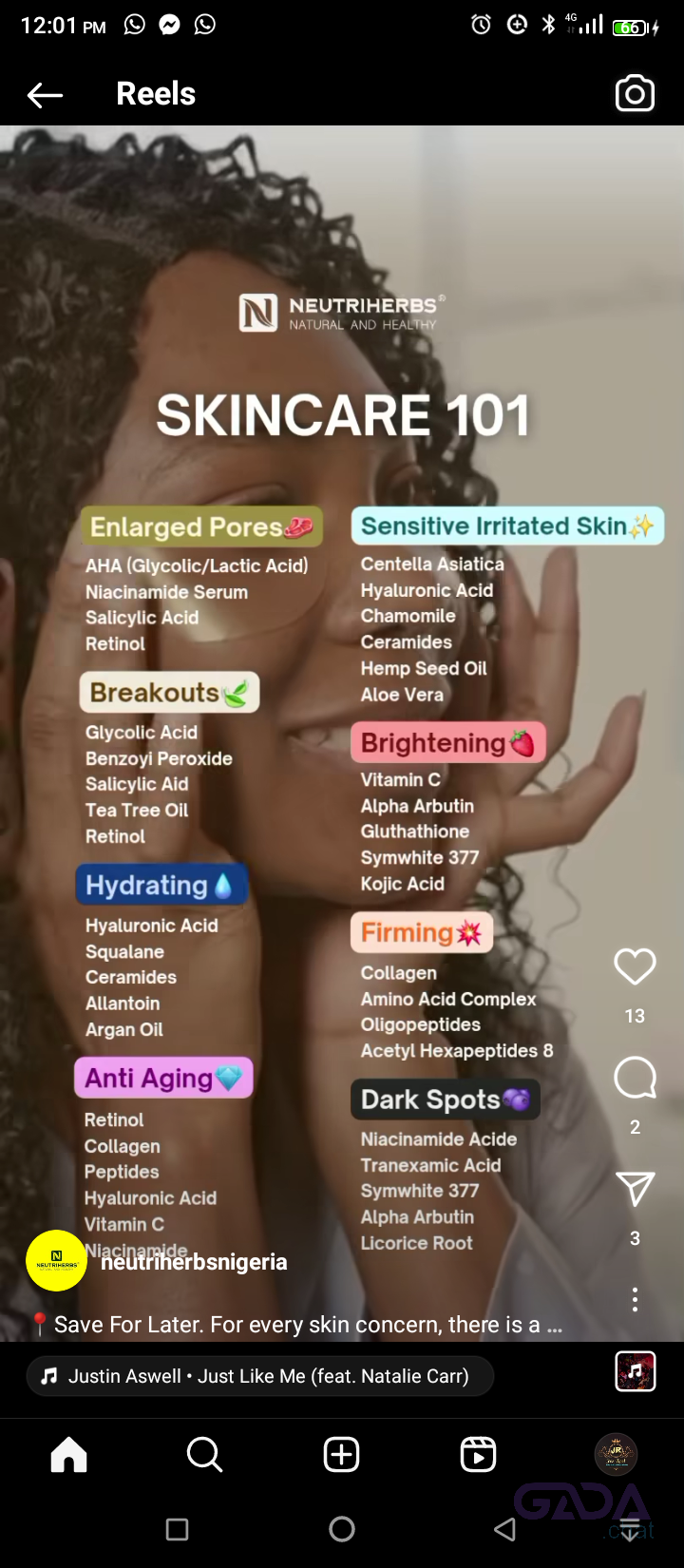Viewport: 684px width, 1568px height.
Task: Create a new post with the plus tab
Action: pos(341,1454)
